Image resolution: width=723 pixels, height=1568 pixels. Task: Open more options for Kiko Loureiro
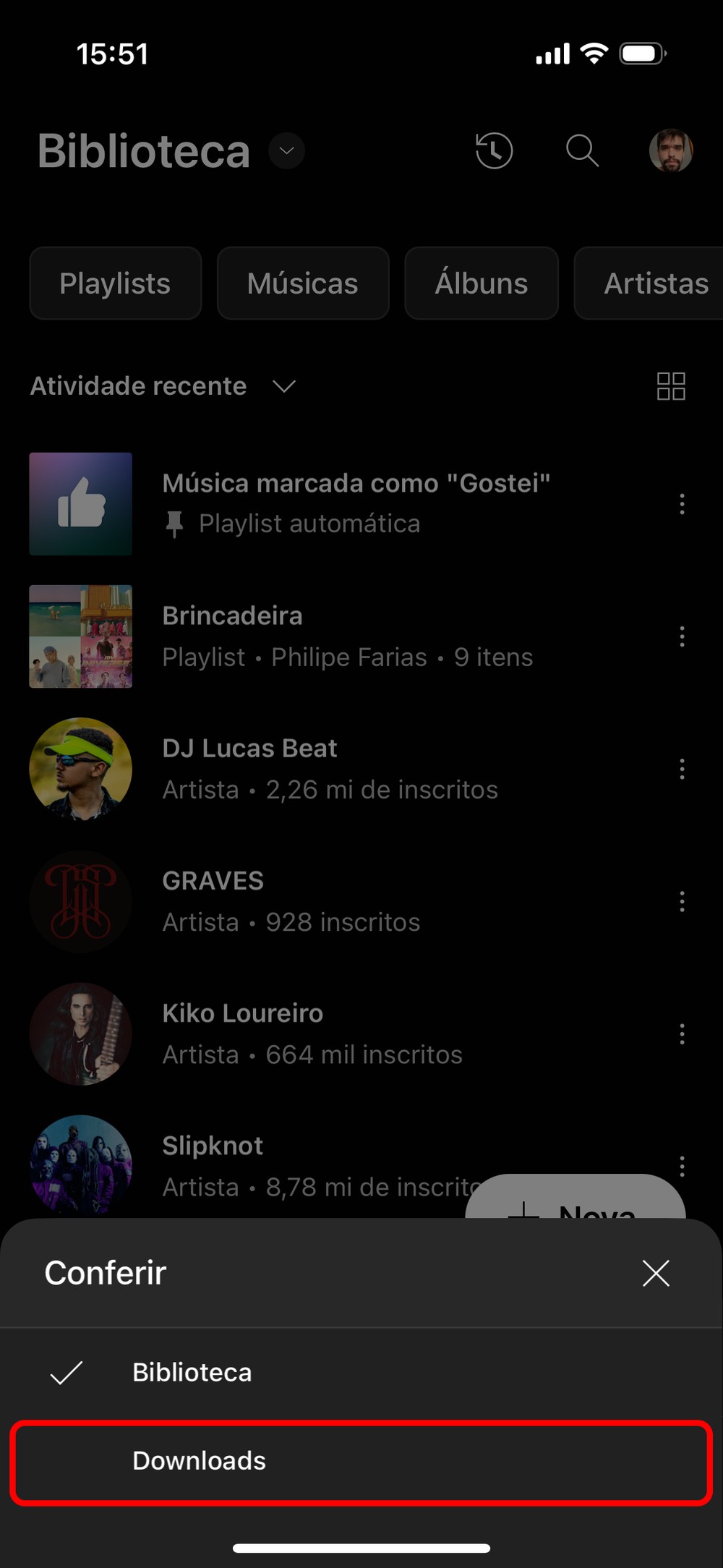[x=682, y=1034]
